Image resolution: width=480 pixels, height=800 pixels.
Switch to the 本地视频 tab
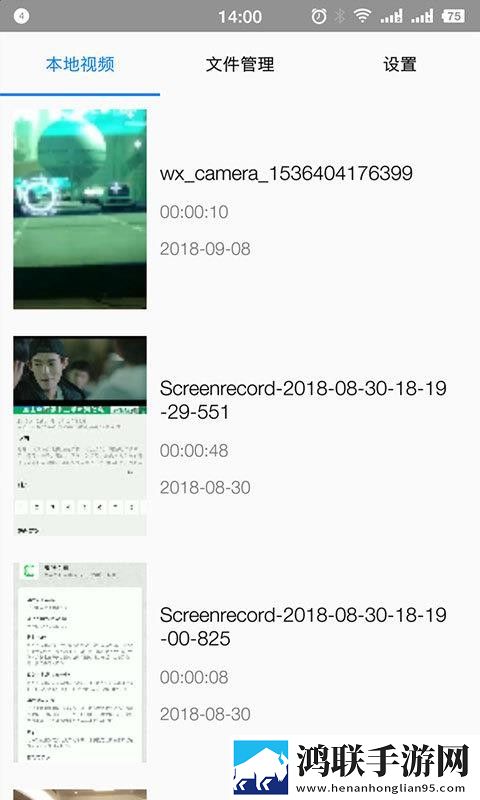80,64
